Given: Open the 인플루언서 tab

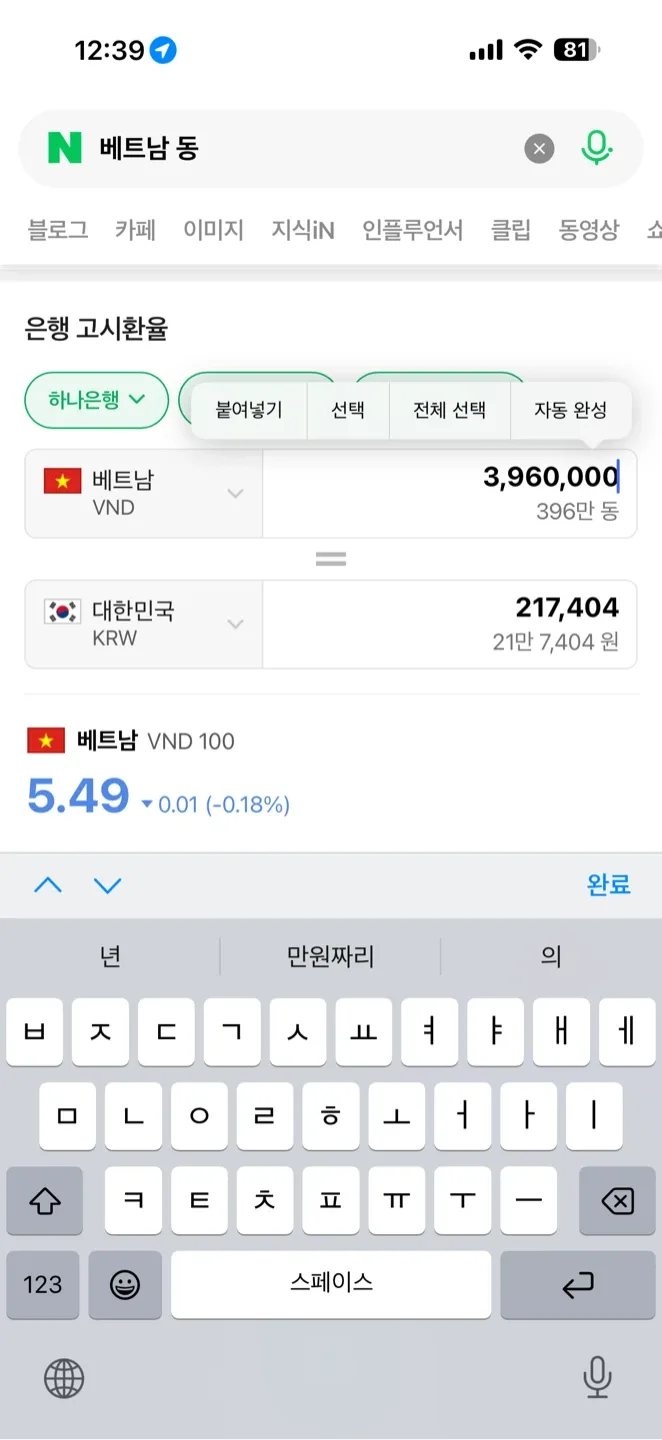Looking at the screenshot, I should pyautogui.click(x=412, y=230).
